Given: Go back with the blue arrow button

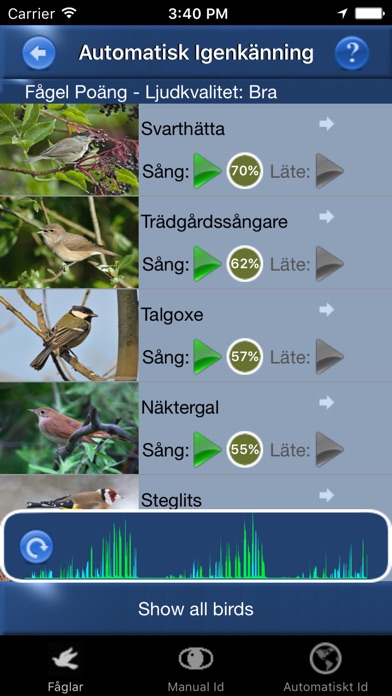Looking at the screenshot, I should (x=39, y=53).
